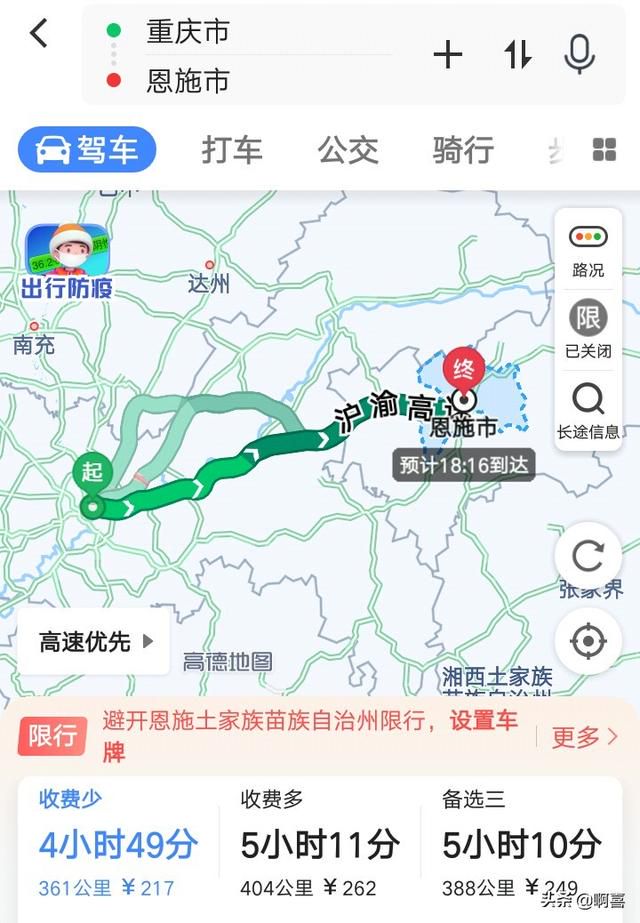The width and height of the screenshot is (640, 923).
Task: Add a waypoint with the plus icon
Action: (448, 56)
